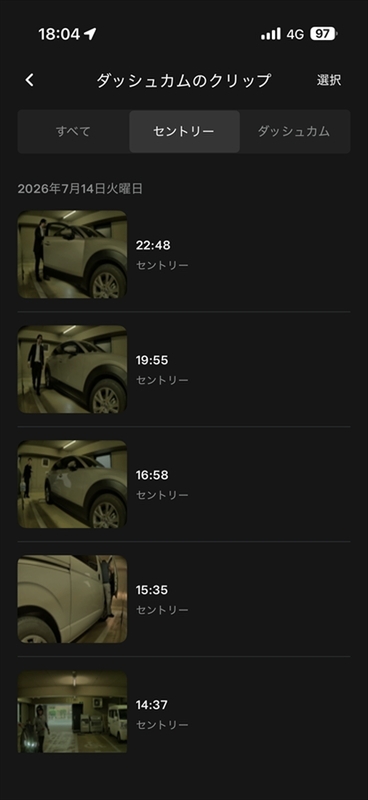Image resolution: width=368 pixels, height=800 pixels.
Task: Go back using the arrow icon
Action: point(30,80)
